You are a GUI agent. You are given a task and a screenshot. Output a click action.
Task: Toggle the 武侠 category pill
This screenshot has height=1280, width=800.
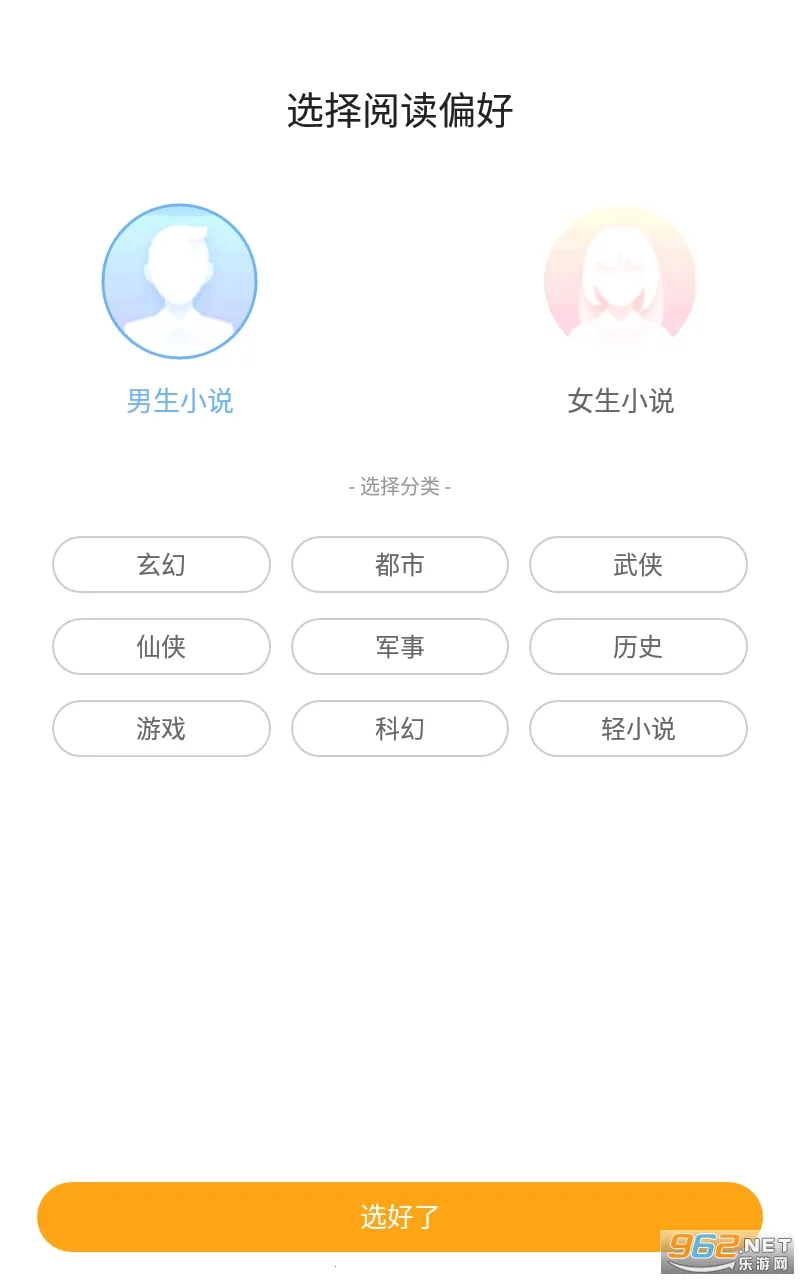pyautogui.click(x=638, y=565)
